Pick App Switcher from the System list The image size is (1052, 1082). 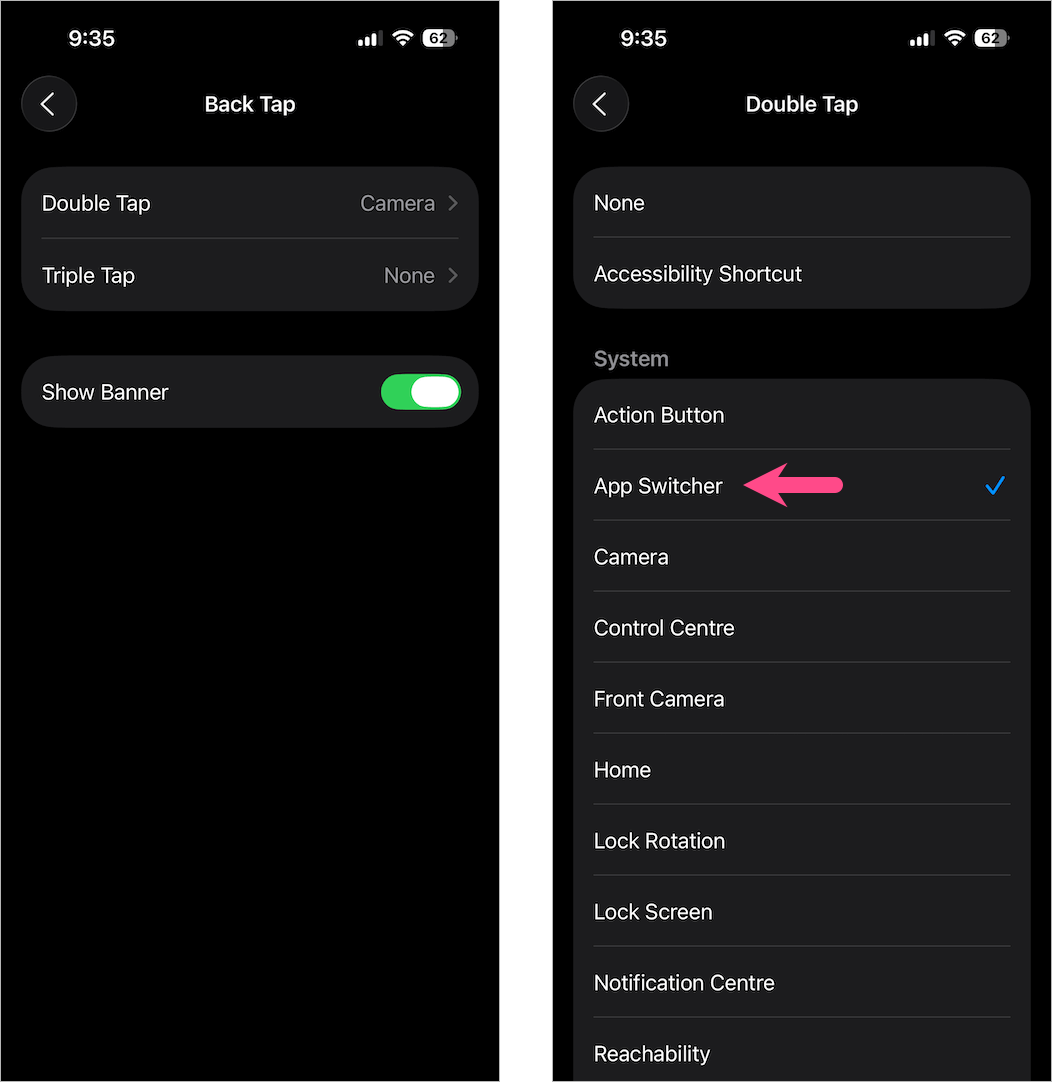(658, 486)
